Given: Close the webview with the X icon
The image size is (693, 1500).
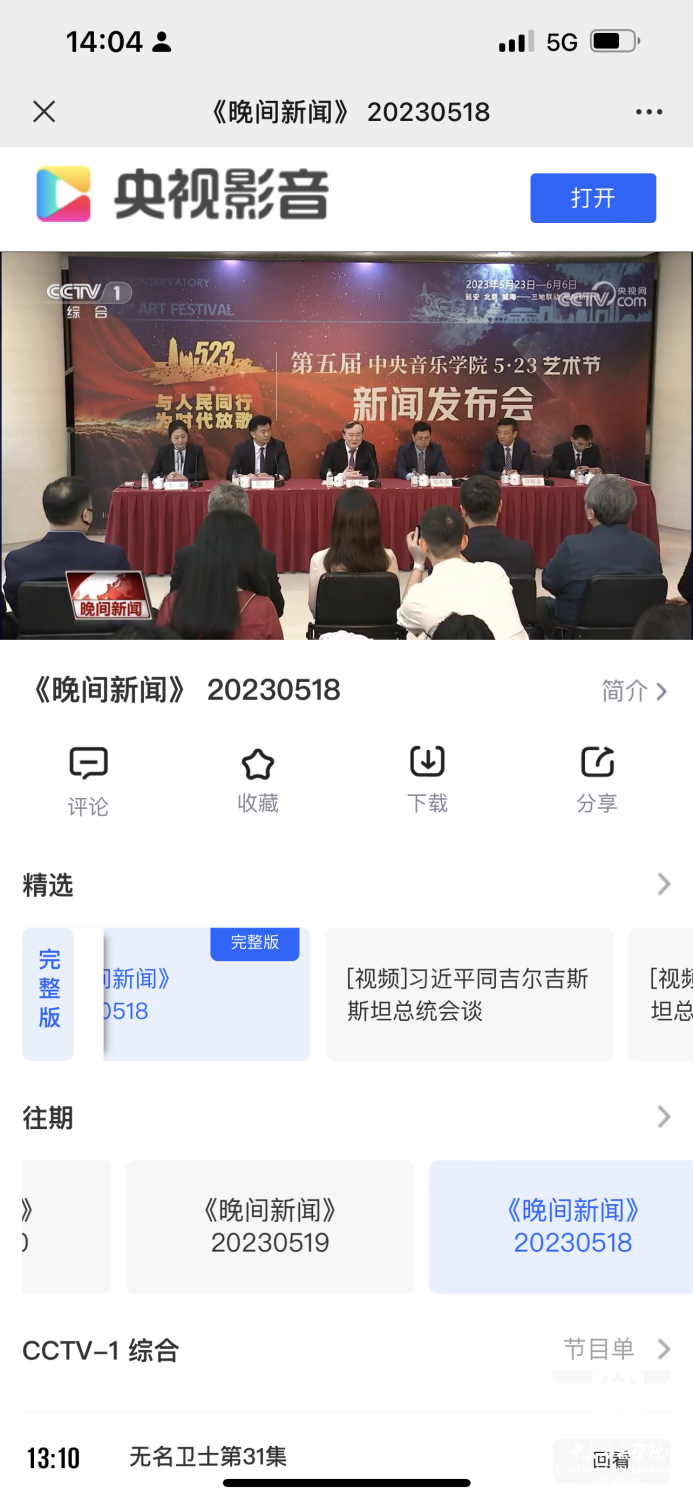Looking at the screenshot, I should [x=44, y=112].
